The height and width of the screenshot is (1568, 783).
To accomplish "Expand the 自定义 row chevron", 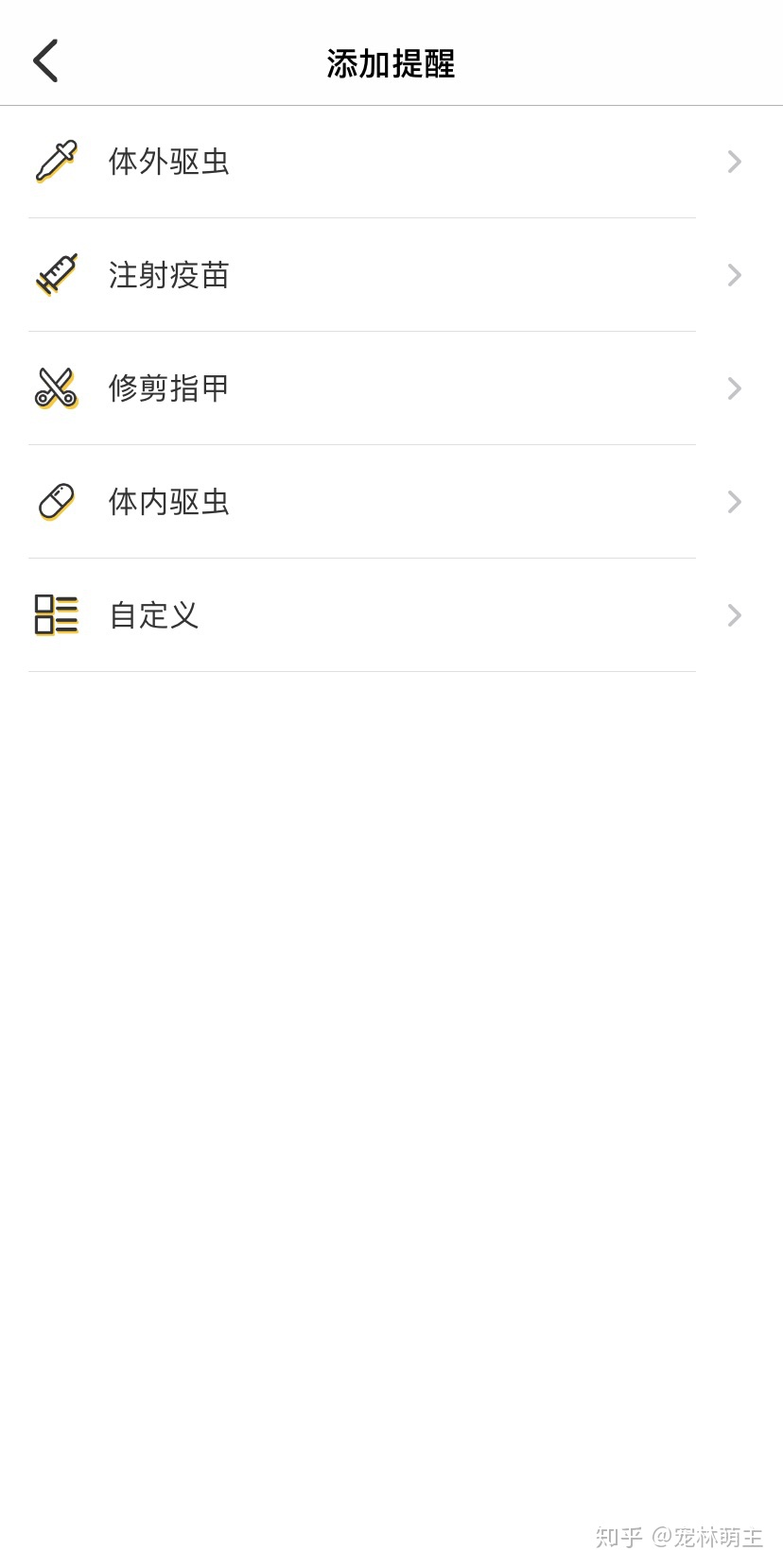I will pos(734,615).
